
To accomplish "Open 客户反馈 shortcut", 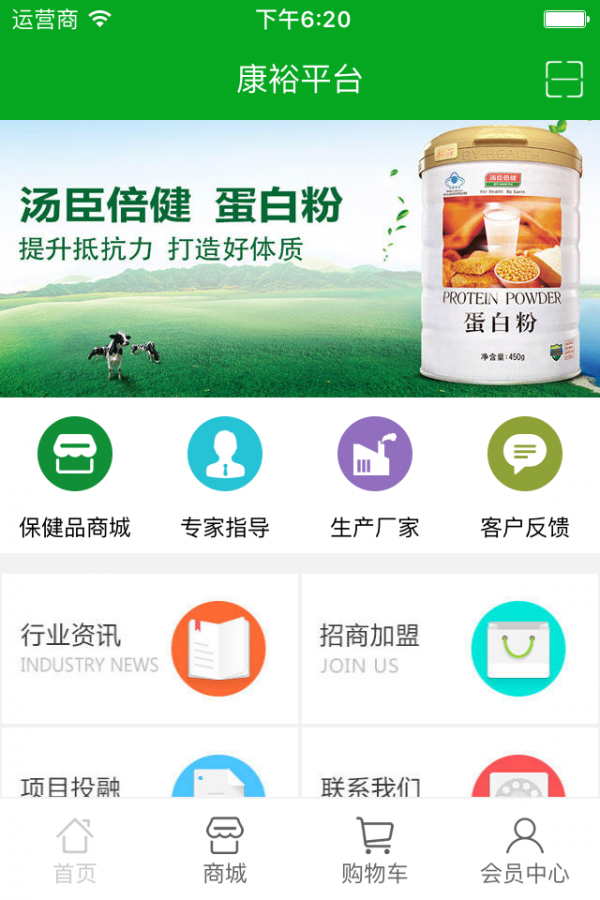I will (x=525, y=476).
